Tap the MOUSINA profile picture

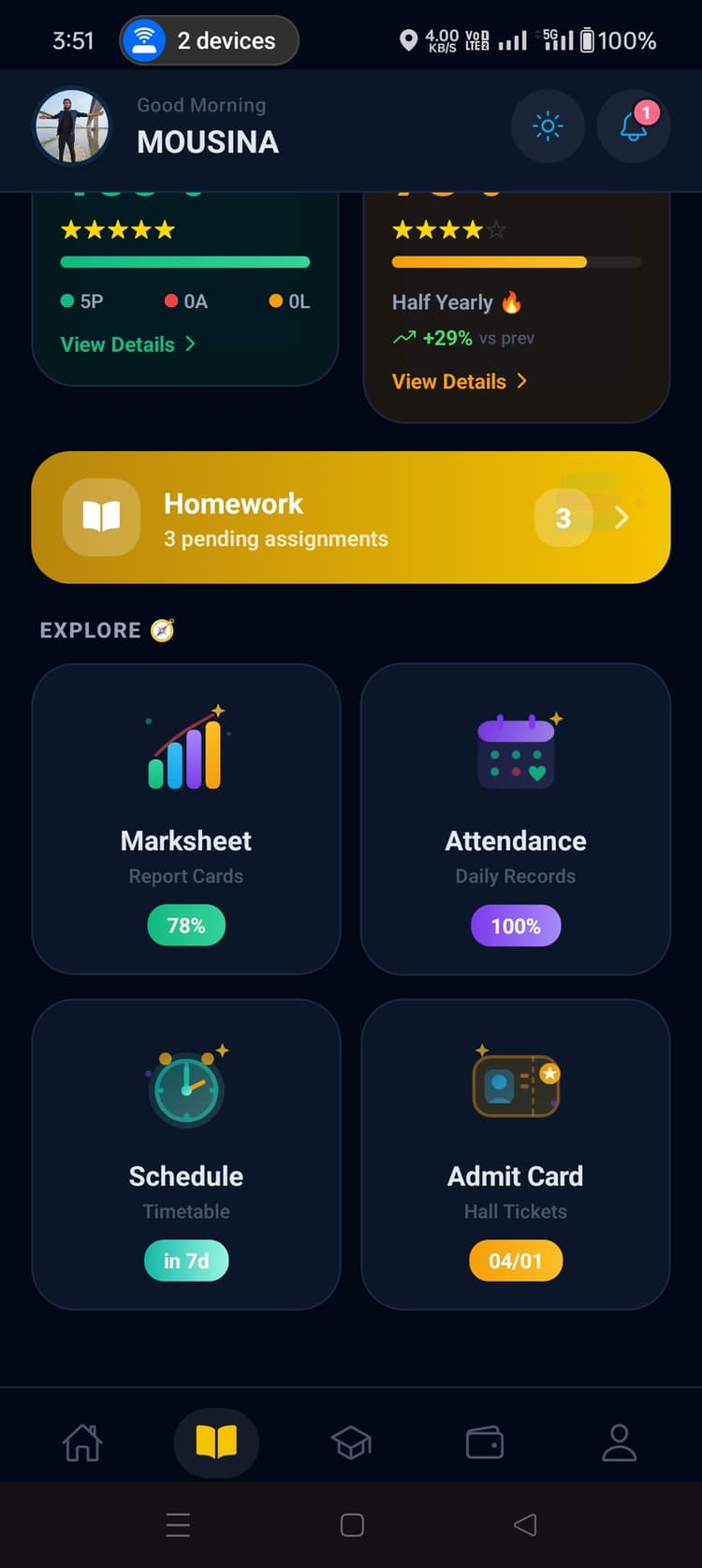click(x=72, y=125)
